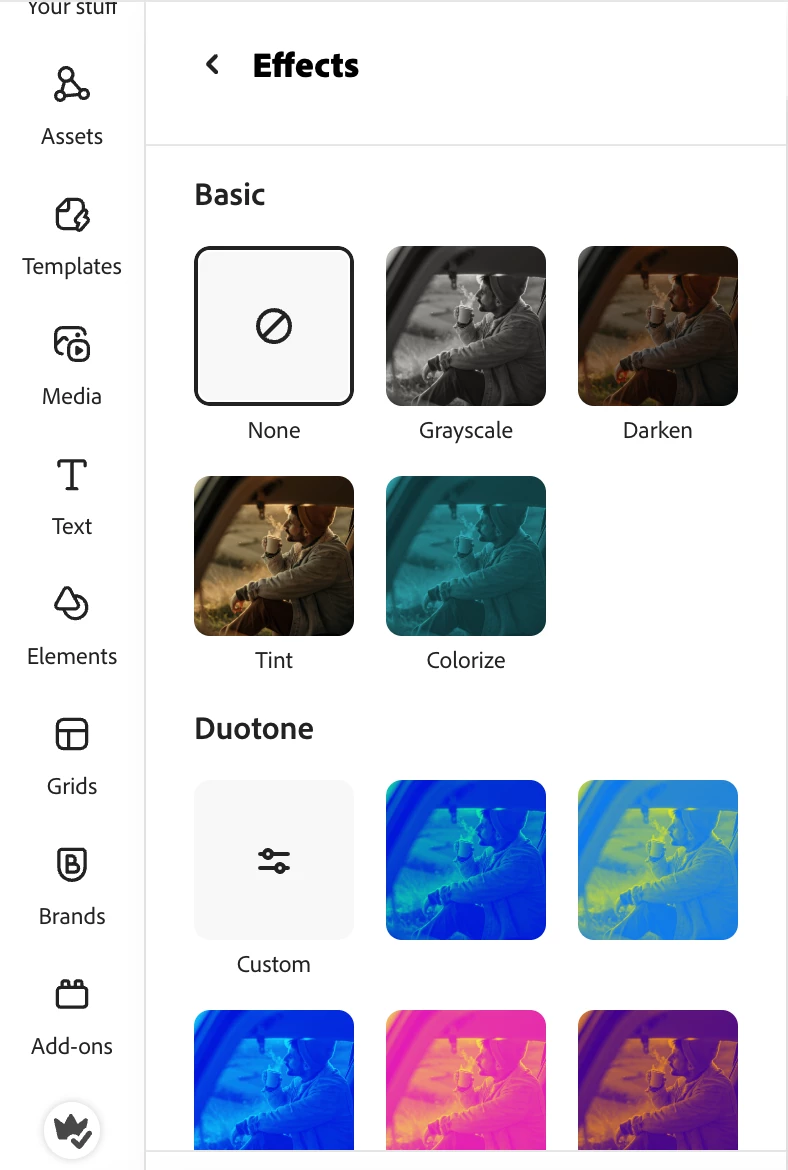The height and width of the screenshot is (1170, 788).
Task: Choose the Tint effect
Action: [274, 556]
